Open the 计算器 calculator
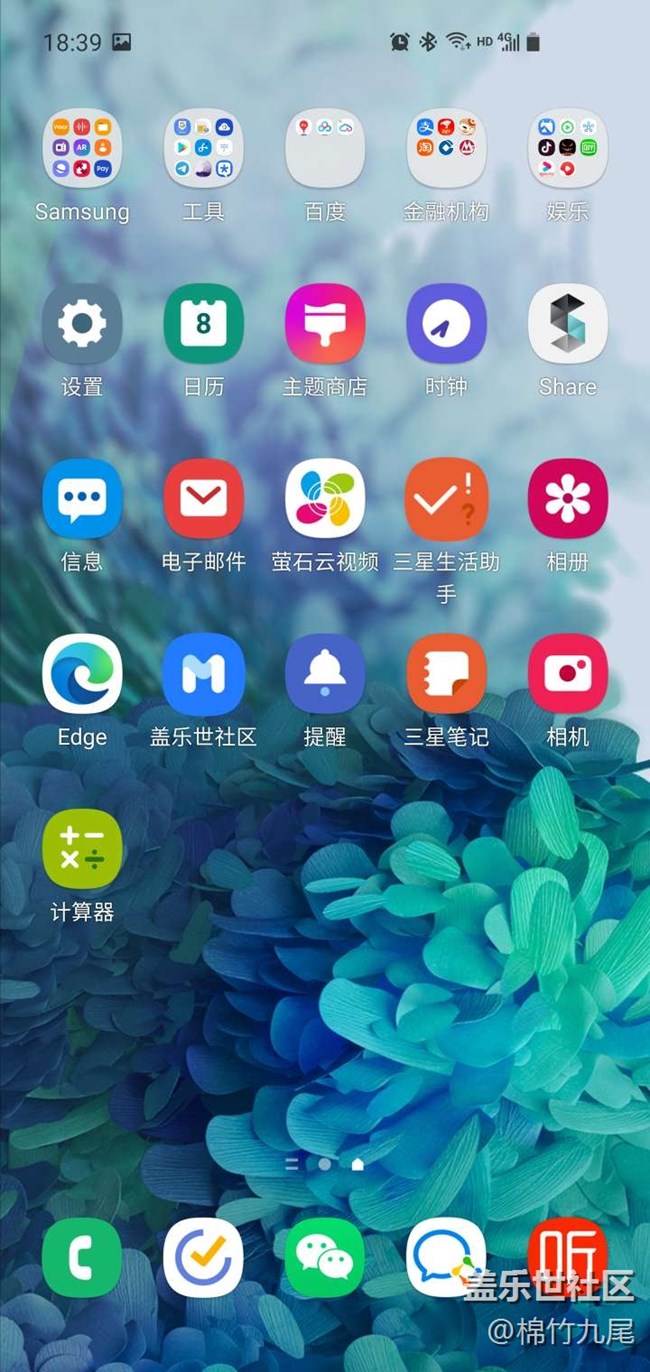The image size is (650, 1372). point(82,848)
